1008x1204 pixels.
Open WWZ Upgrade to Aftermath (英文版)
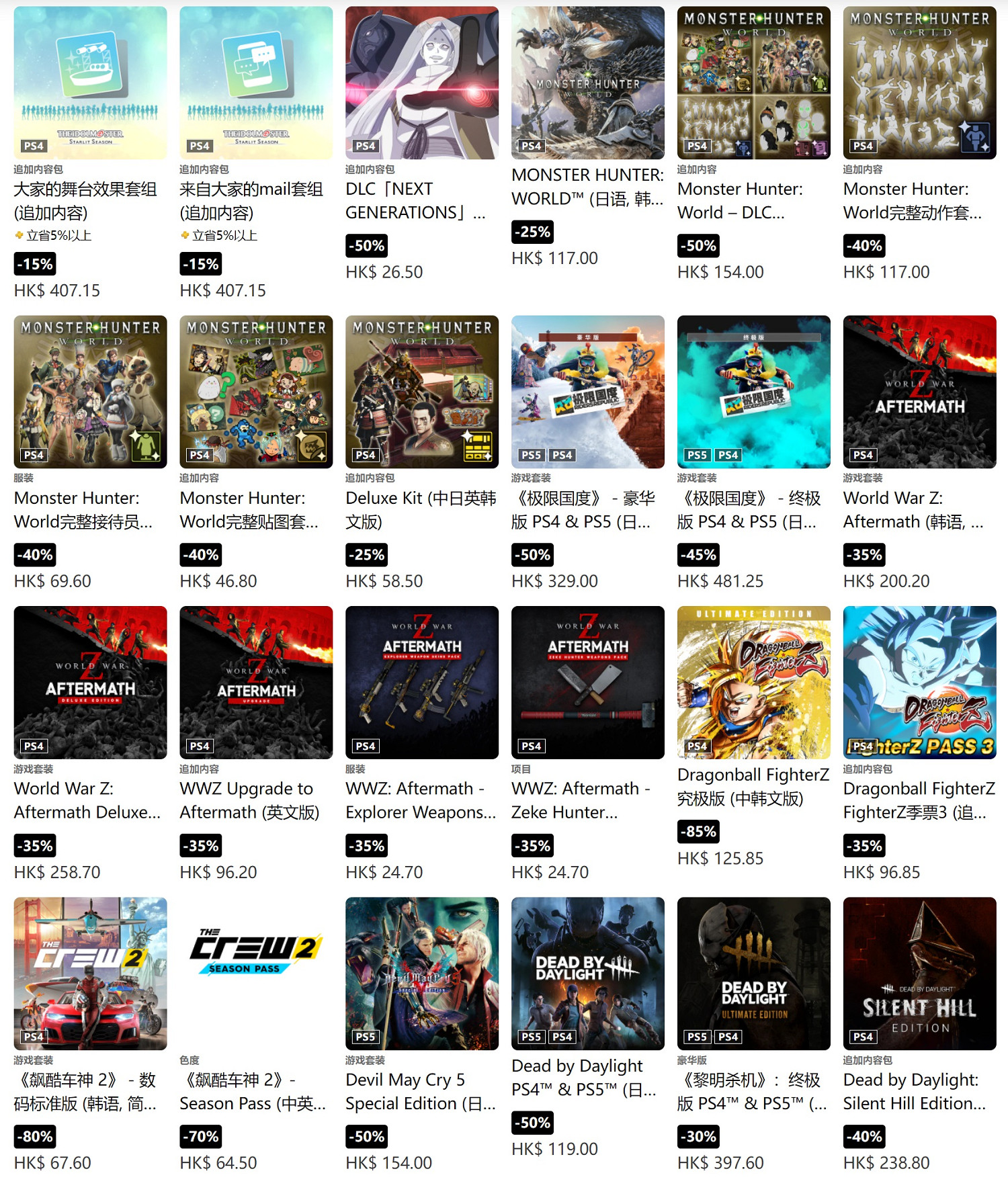(x=256, y=683)
